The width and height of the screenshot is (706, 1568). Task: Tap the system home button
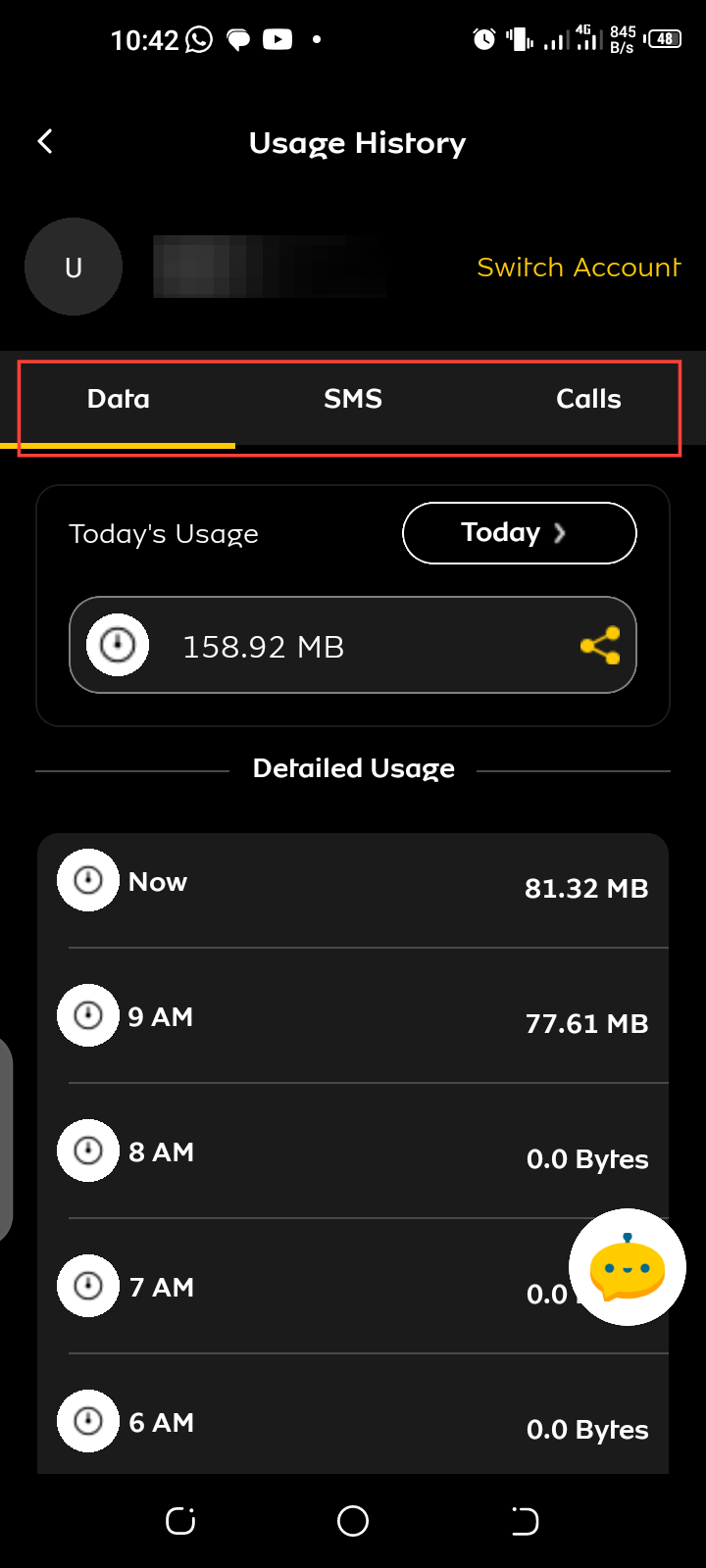click(353, 1521)
